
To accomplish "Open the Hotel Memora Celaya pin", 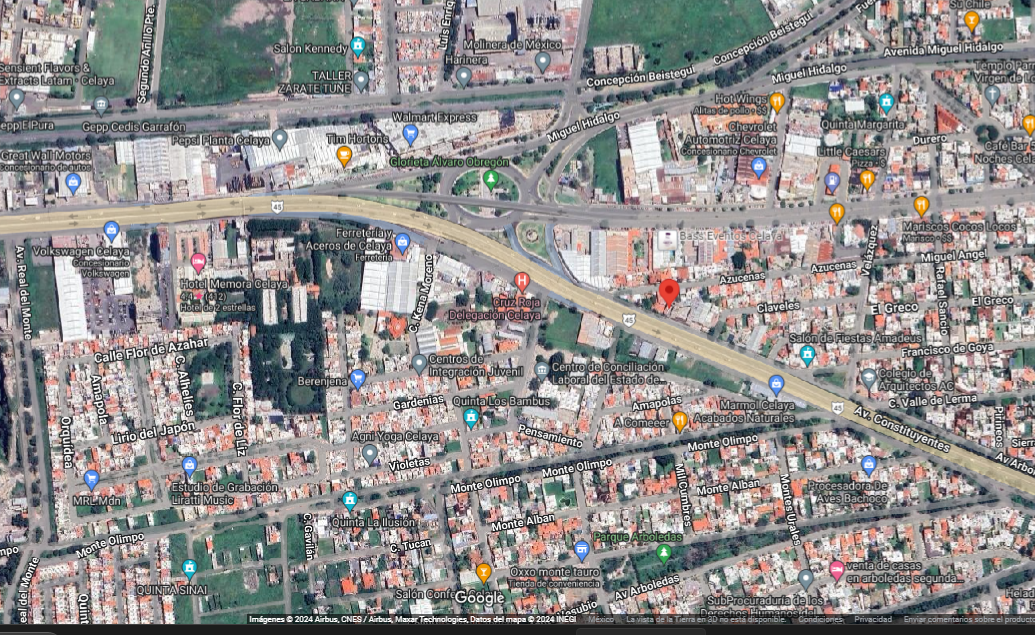I will pyautogui.click(x=198, y=263).
